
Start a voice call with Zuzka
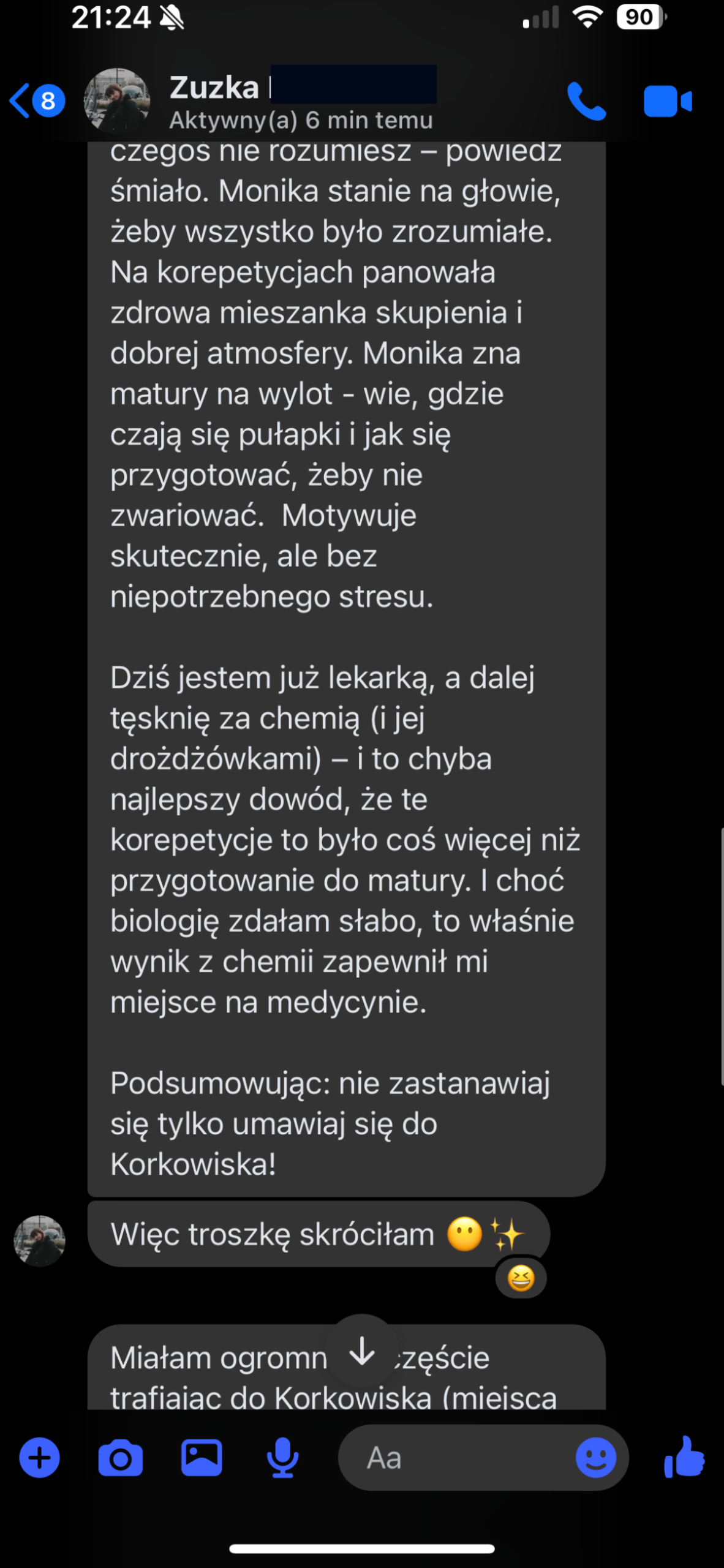click(x=586, y=101)
